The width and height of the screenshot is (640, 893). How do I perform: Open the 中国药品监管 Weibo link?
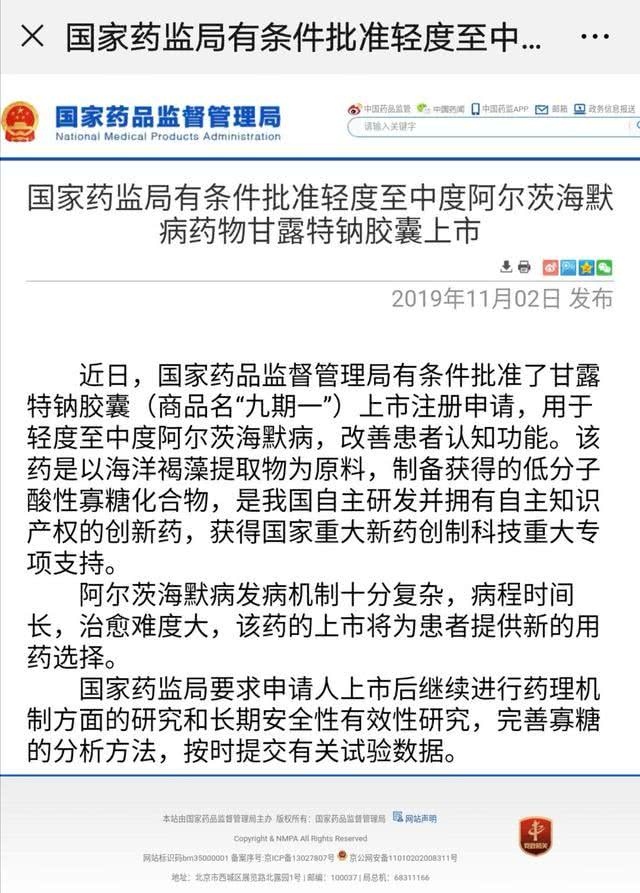tap(379, 108)
